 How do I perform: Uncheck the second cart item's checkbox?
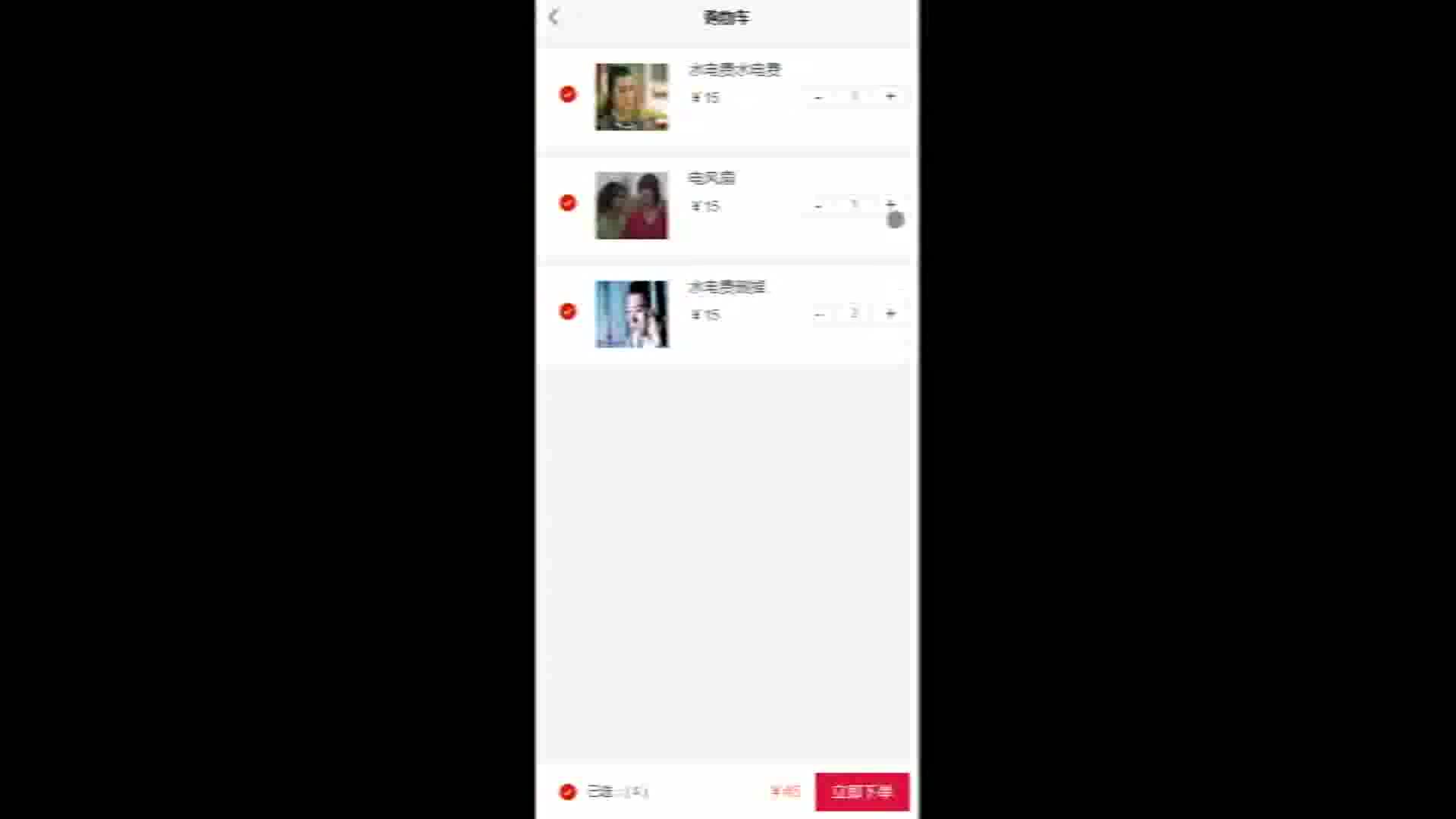click(x=567, y=202)
